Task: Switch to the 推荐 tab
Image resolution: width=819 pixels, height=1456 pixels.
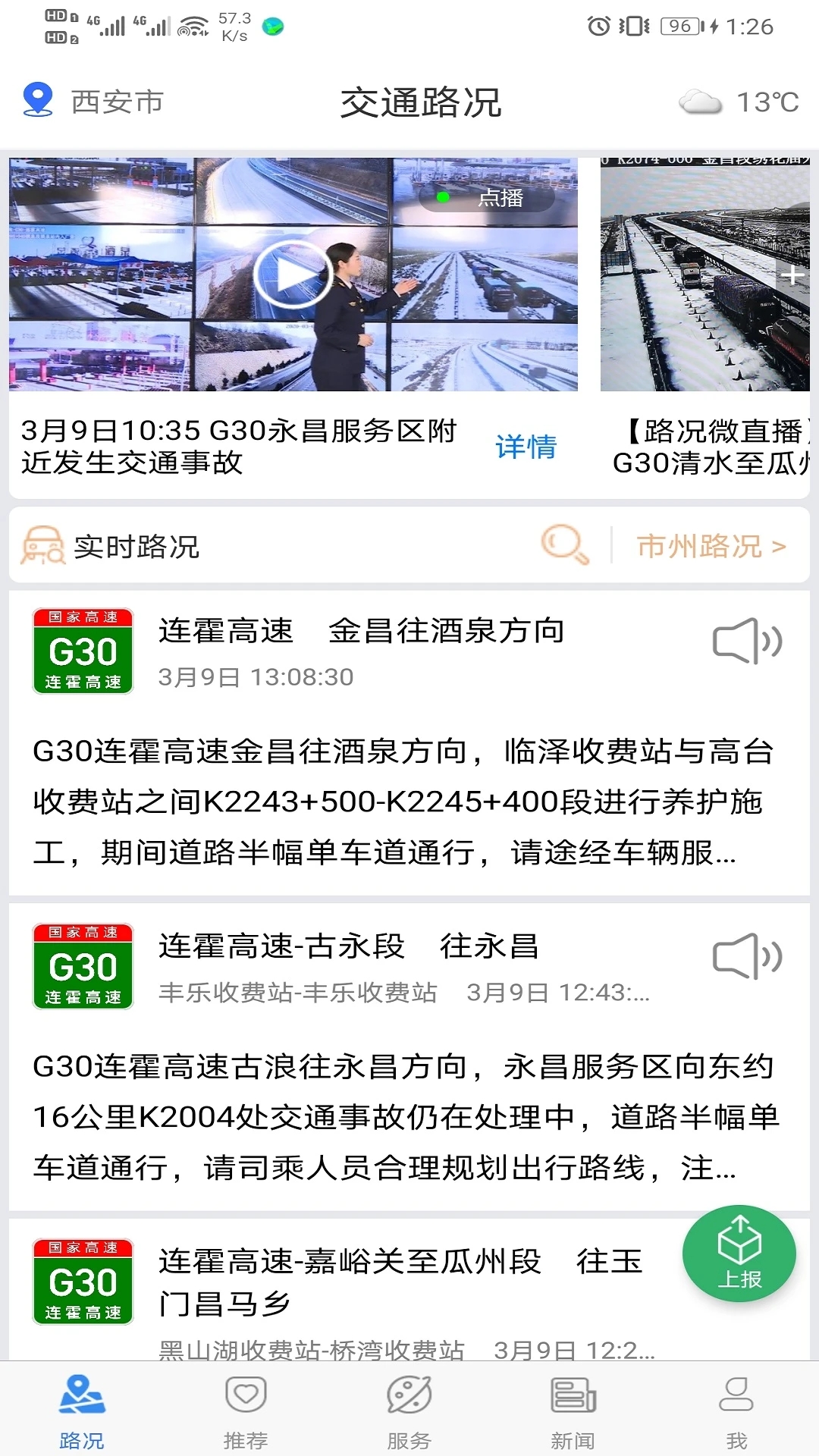Action: click(x=246, y=1410)
